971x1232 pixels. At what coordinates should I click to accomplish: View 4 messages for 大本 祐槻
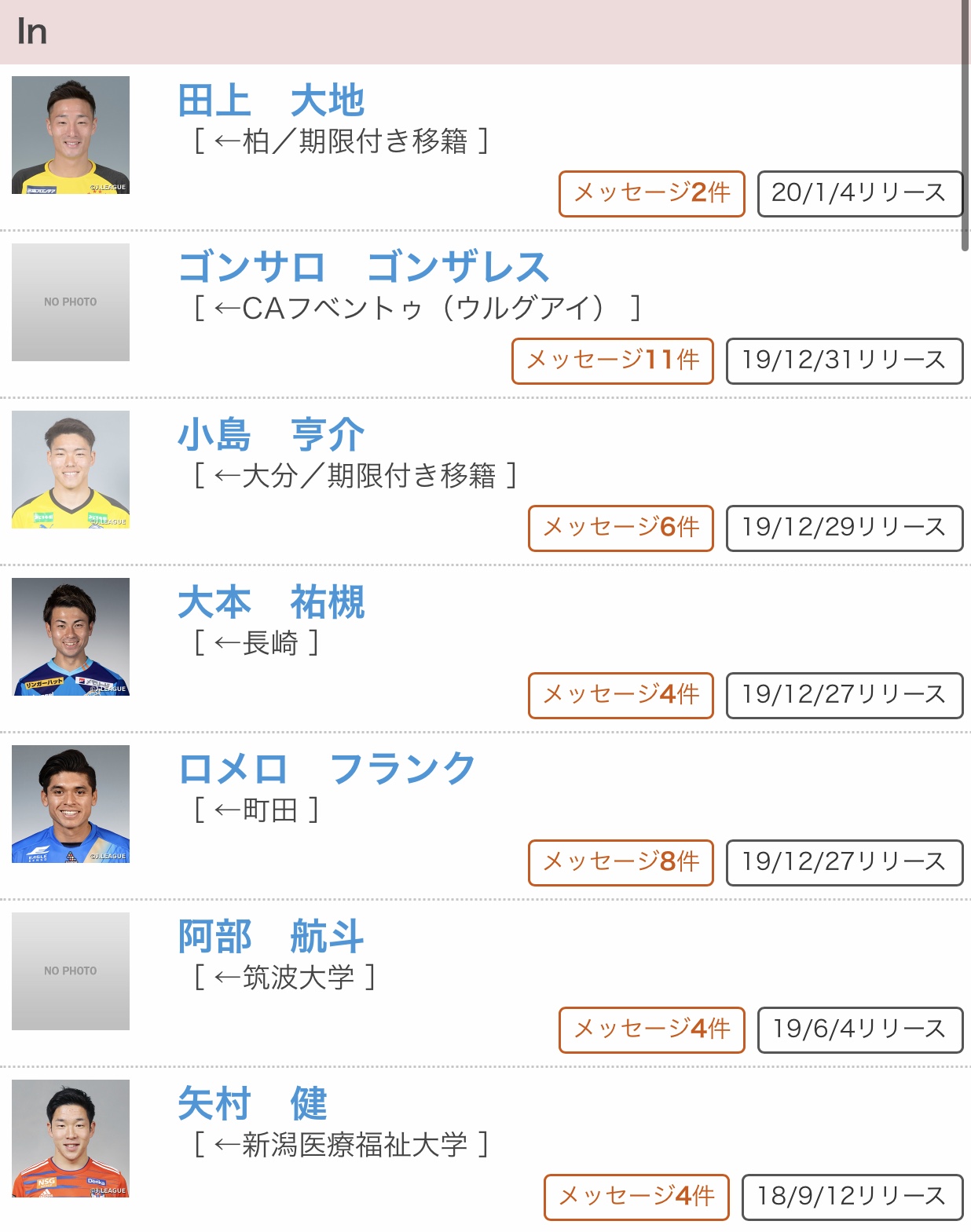[x=621, y=695]
